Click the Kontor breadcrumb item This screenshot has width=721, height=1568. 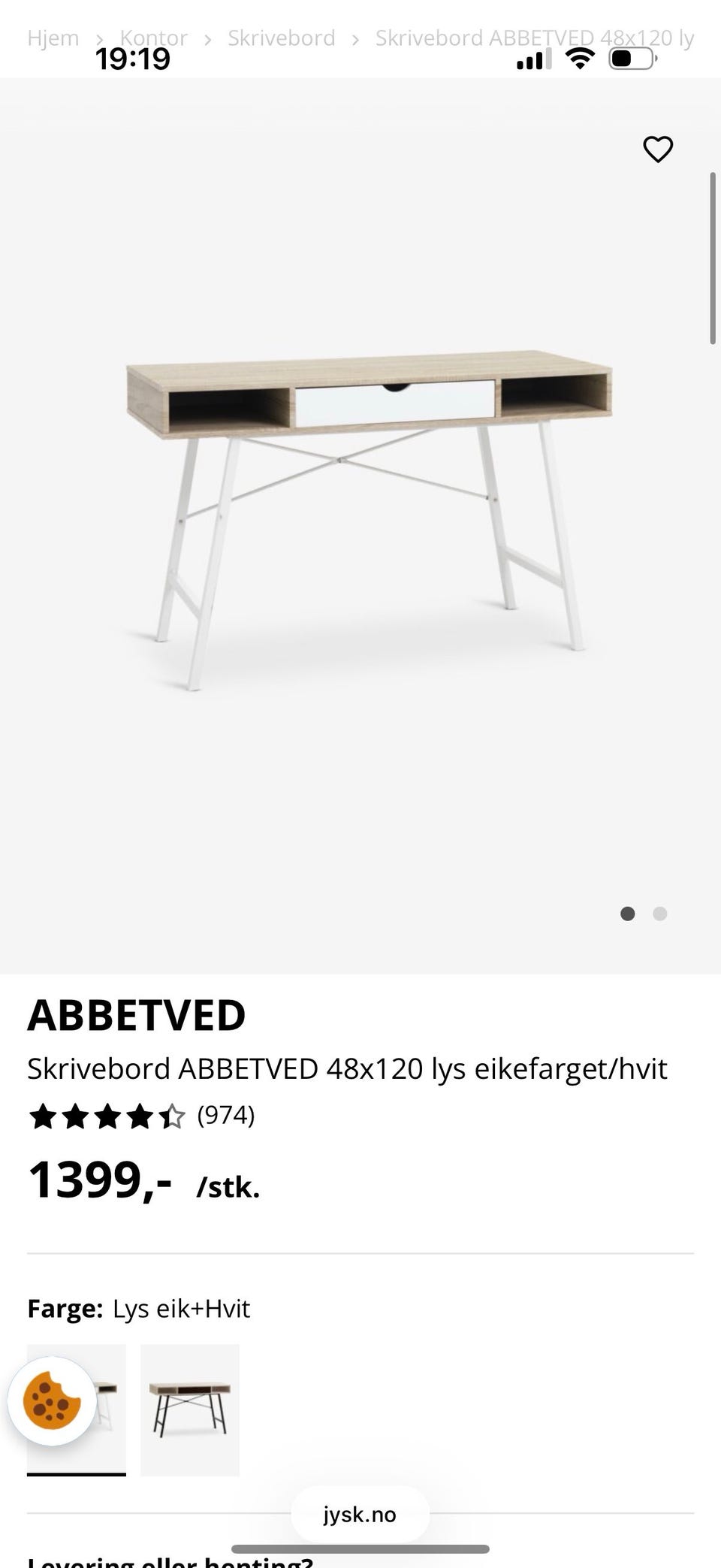click(x=154, y=38)
